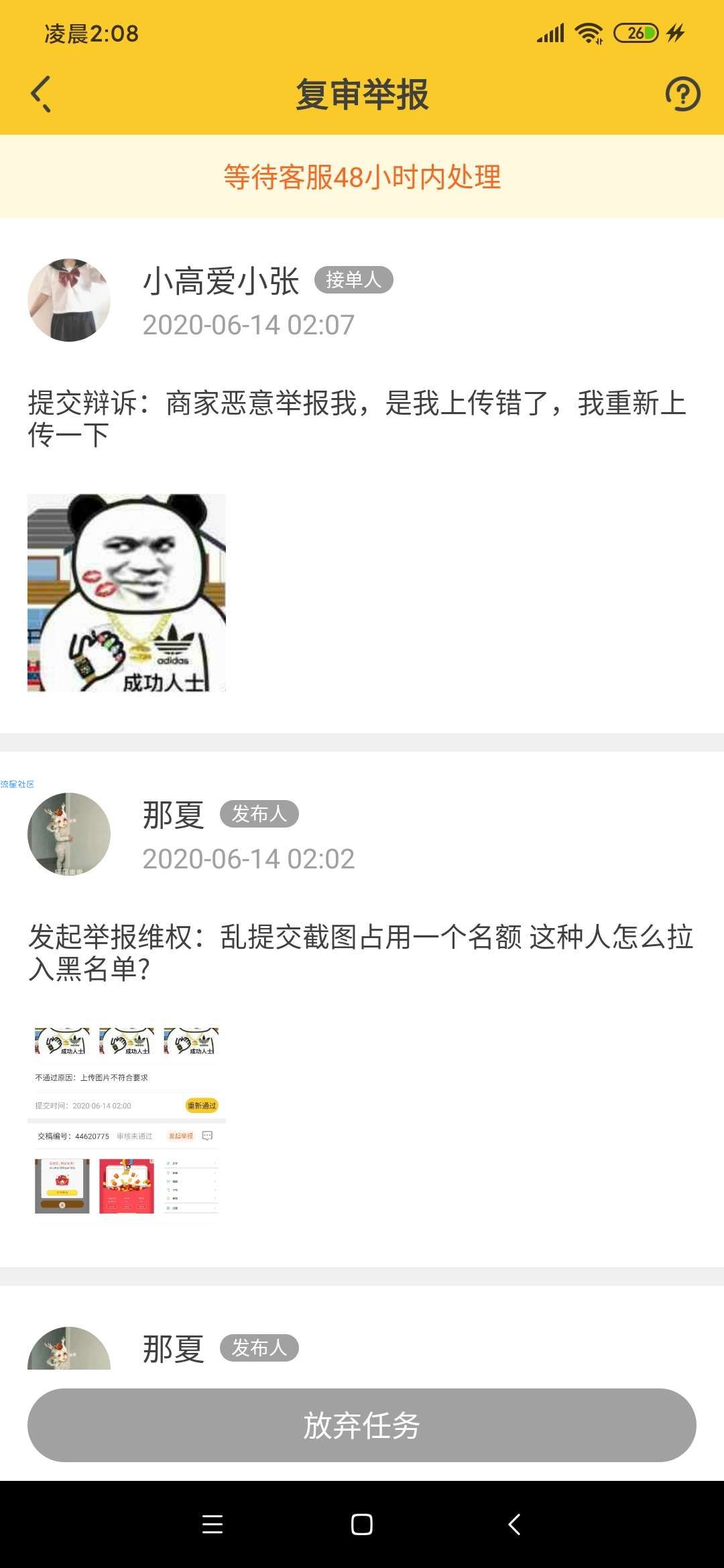Tap the system home button
The height and width of the screenshot is (1568, 724).
362,1524
